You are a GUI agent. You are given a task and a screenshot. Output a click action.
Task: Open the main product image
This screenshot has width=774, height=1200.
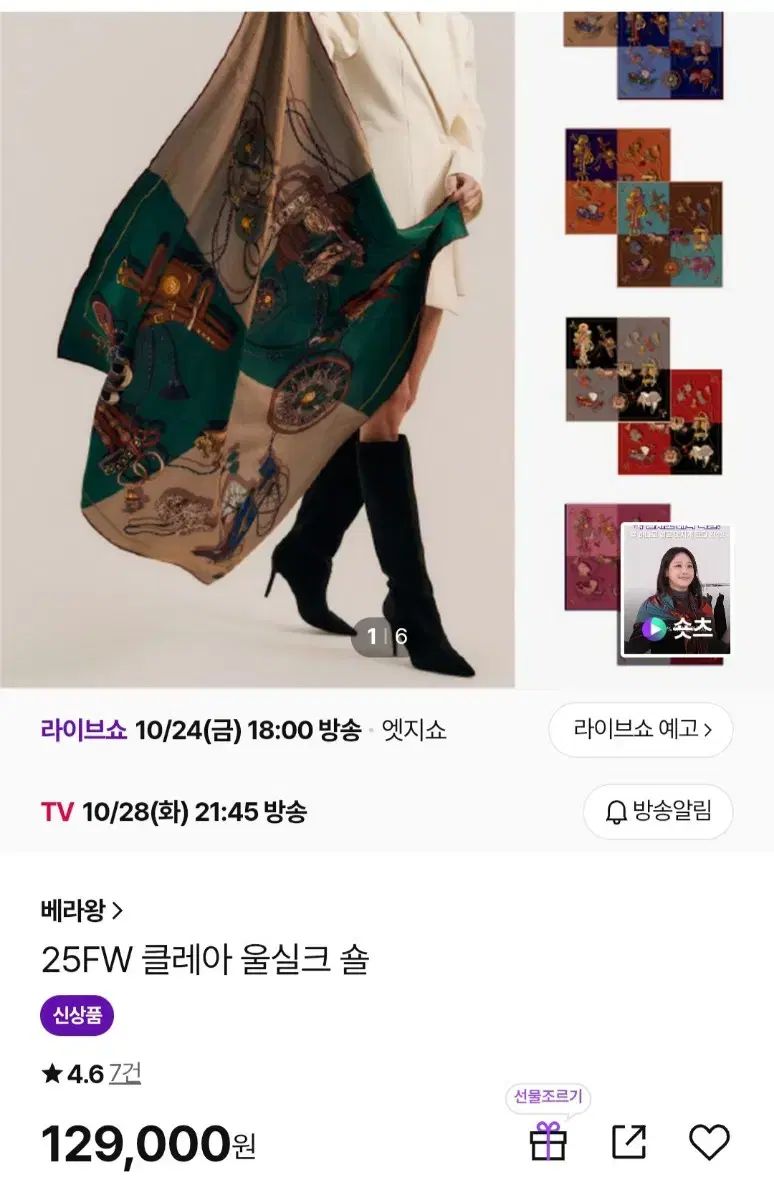257,340
